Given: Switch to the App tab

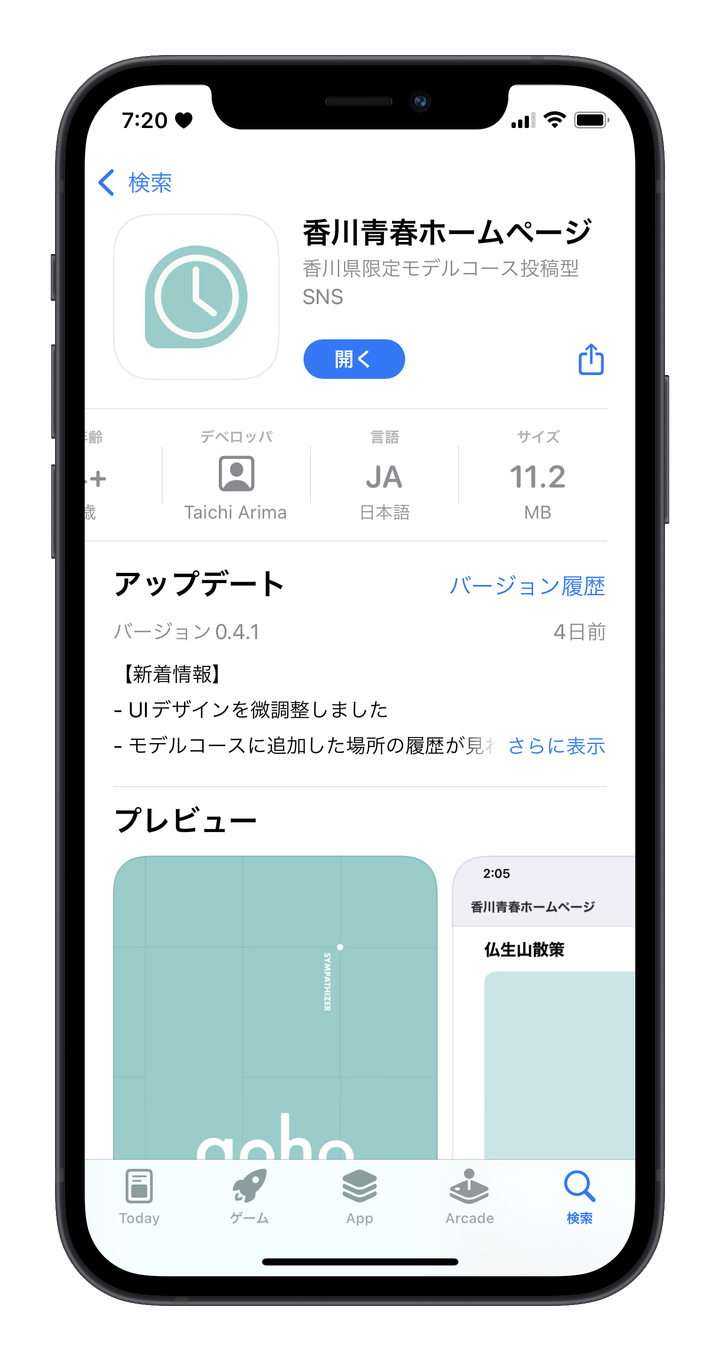Looking at the screenshot, I should 359,1197.
